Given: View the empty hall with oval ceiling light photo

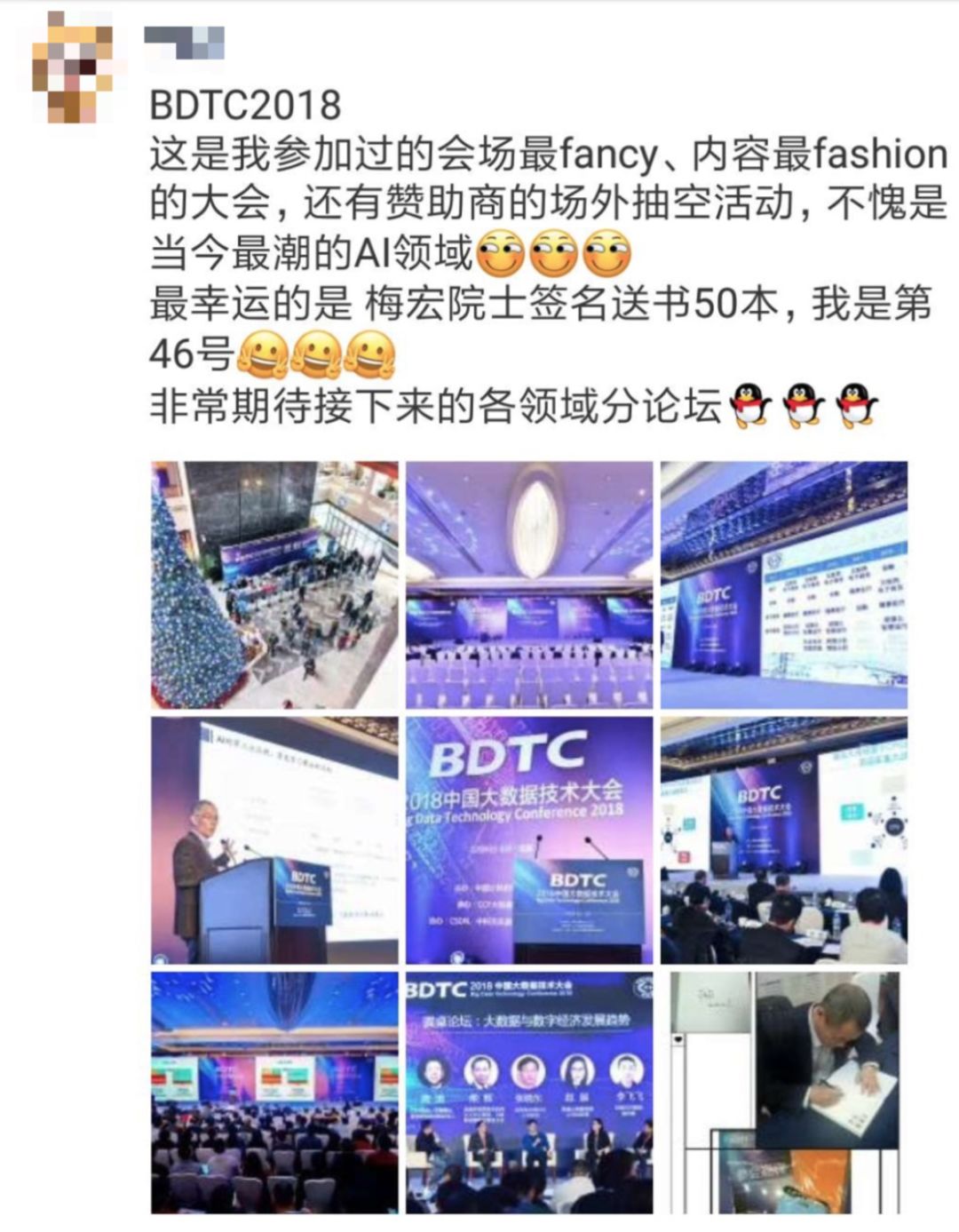Looking at the screenshot, I should tap(529, 584).
